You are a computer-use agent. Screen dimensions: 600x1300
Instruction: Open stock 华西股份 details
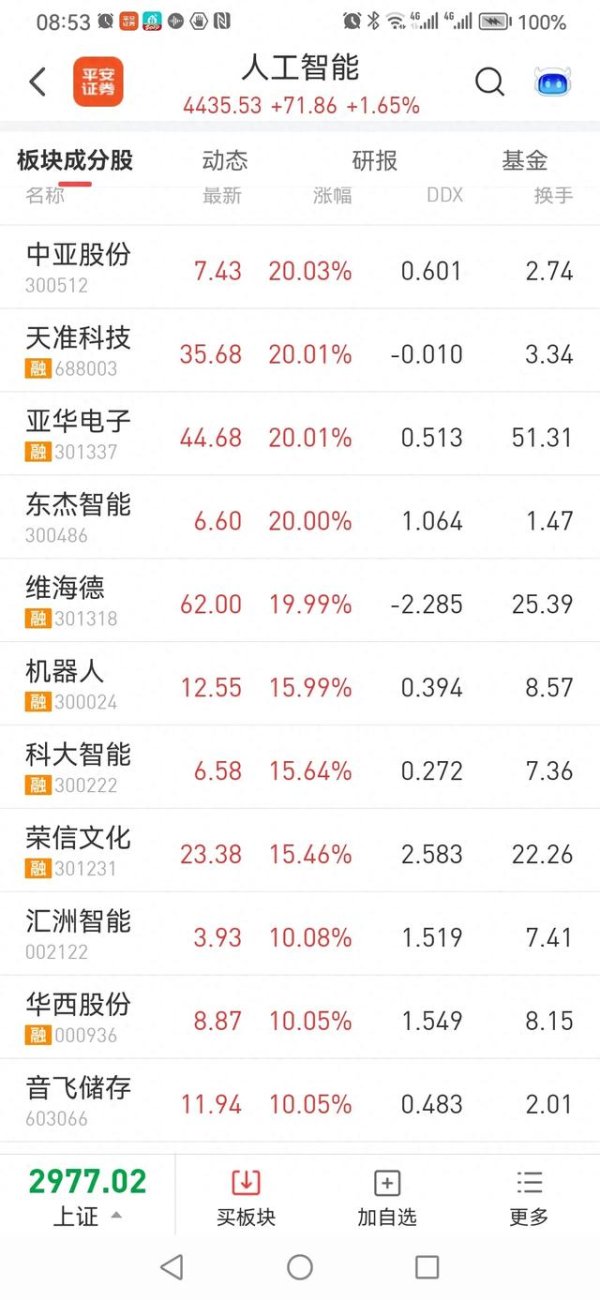tap(300, 1018)
